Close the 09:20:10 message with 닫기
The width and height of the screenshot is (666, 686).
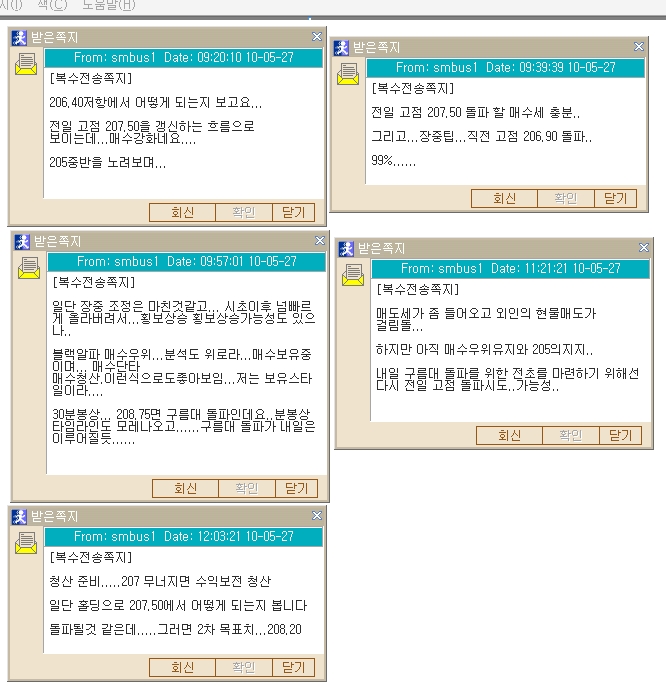[293, 212]
